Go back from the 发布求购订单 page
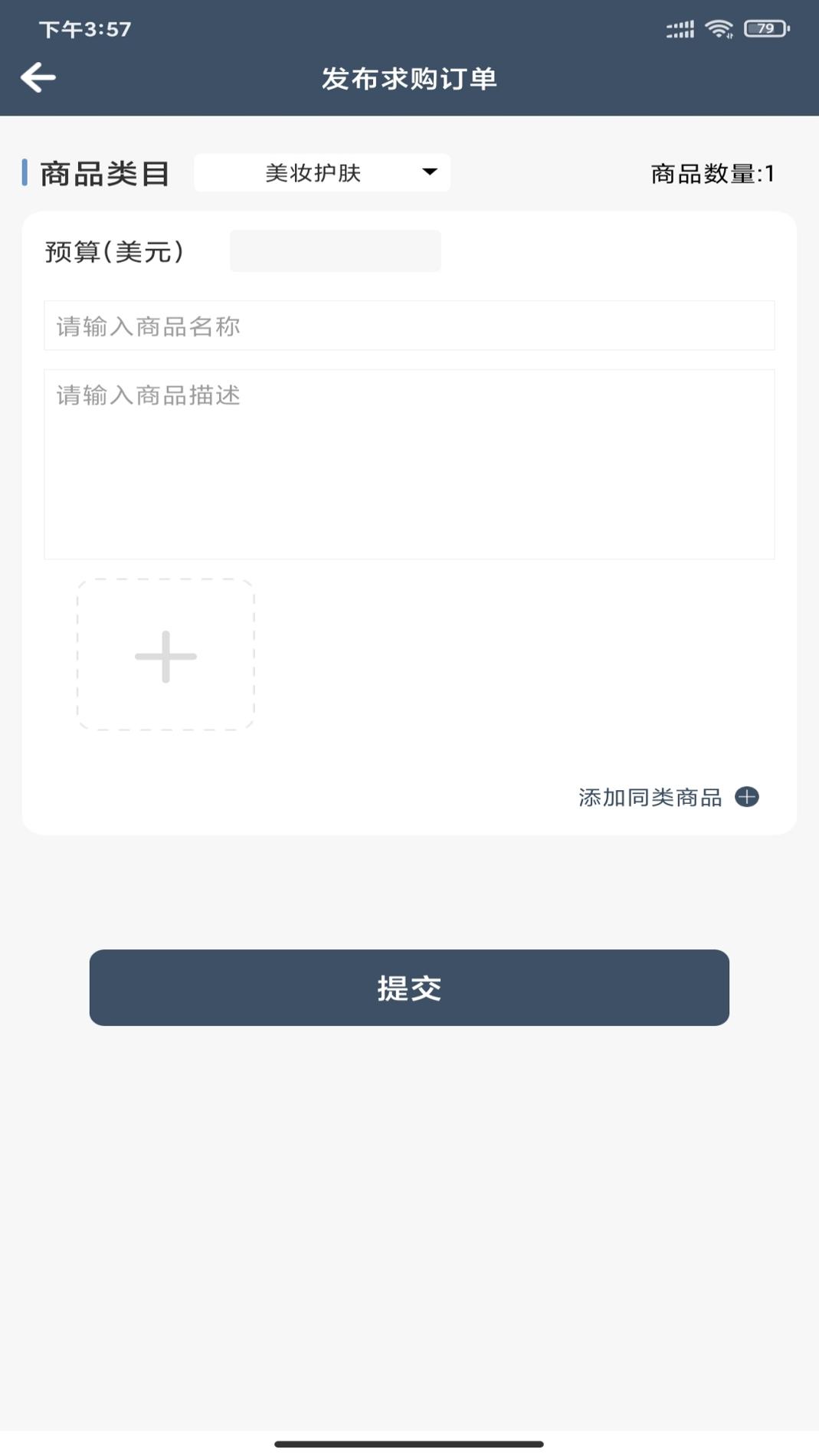Screen dimensions: 819x1456 pyautogui.click(x=38, y=77)
